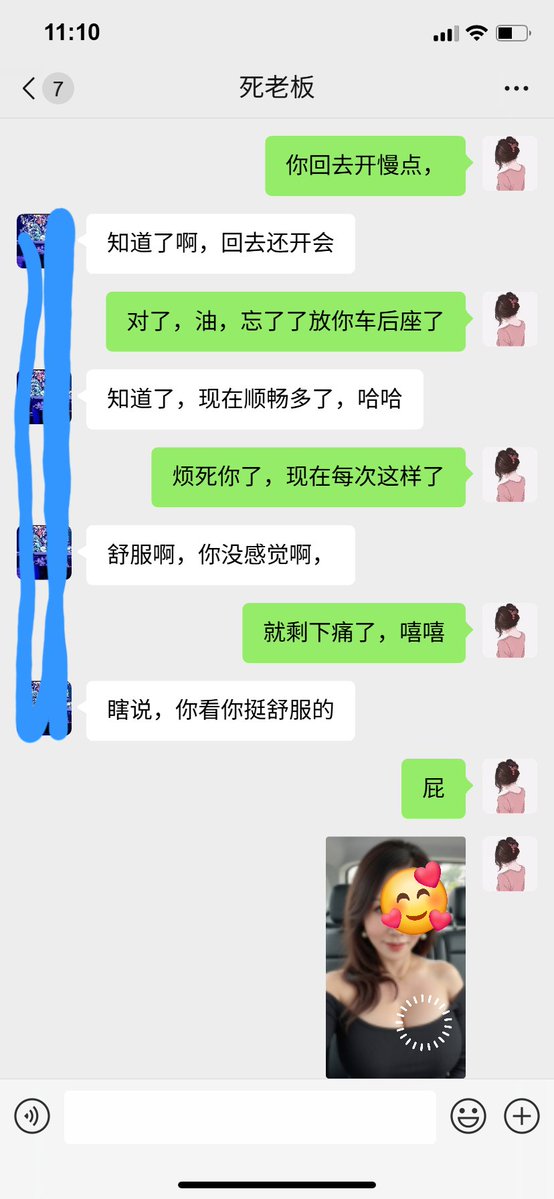Open the chat options three-dot menu
The height and width of the screenshot is (1199, 554).
tap(517, 89)
